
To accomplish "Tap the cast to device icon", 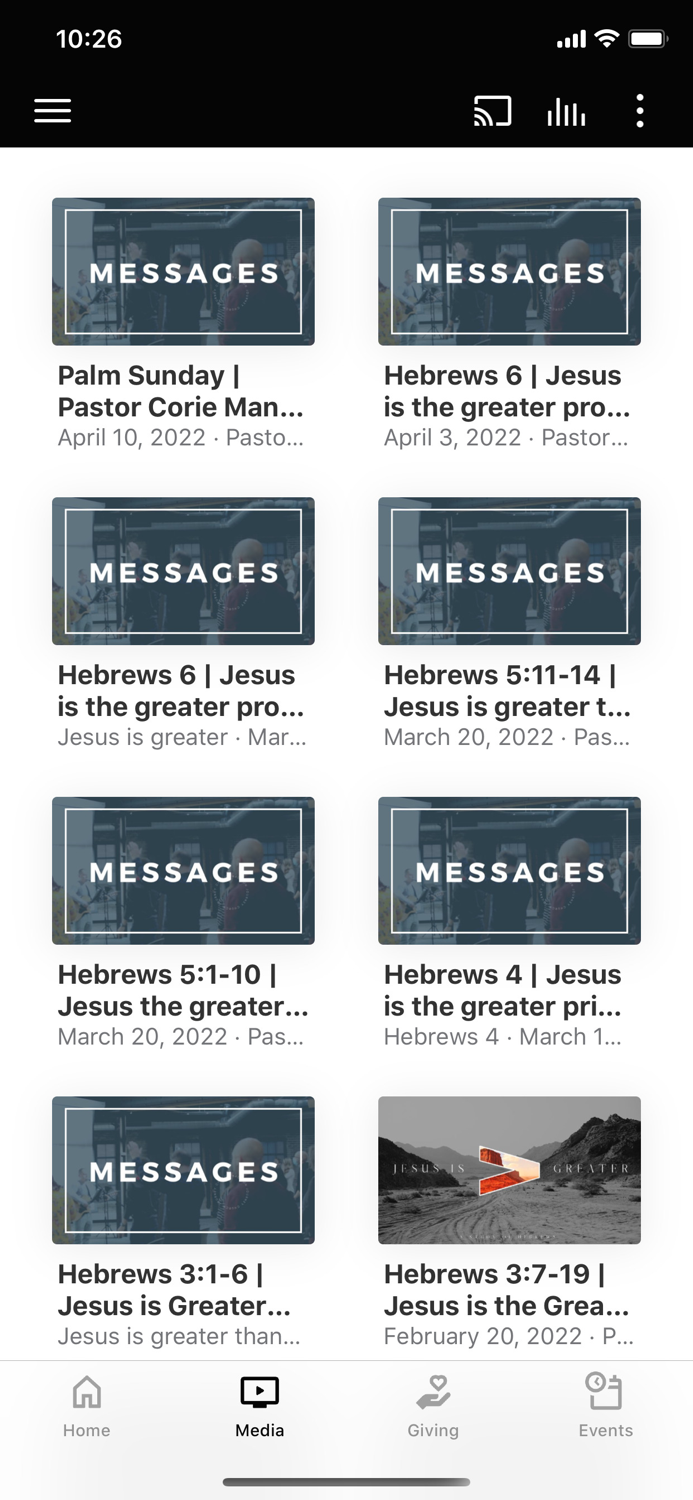I will [x=492, y=111].
